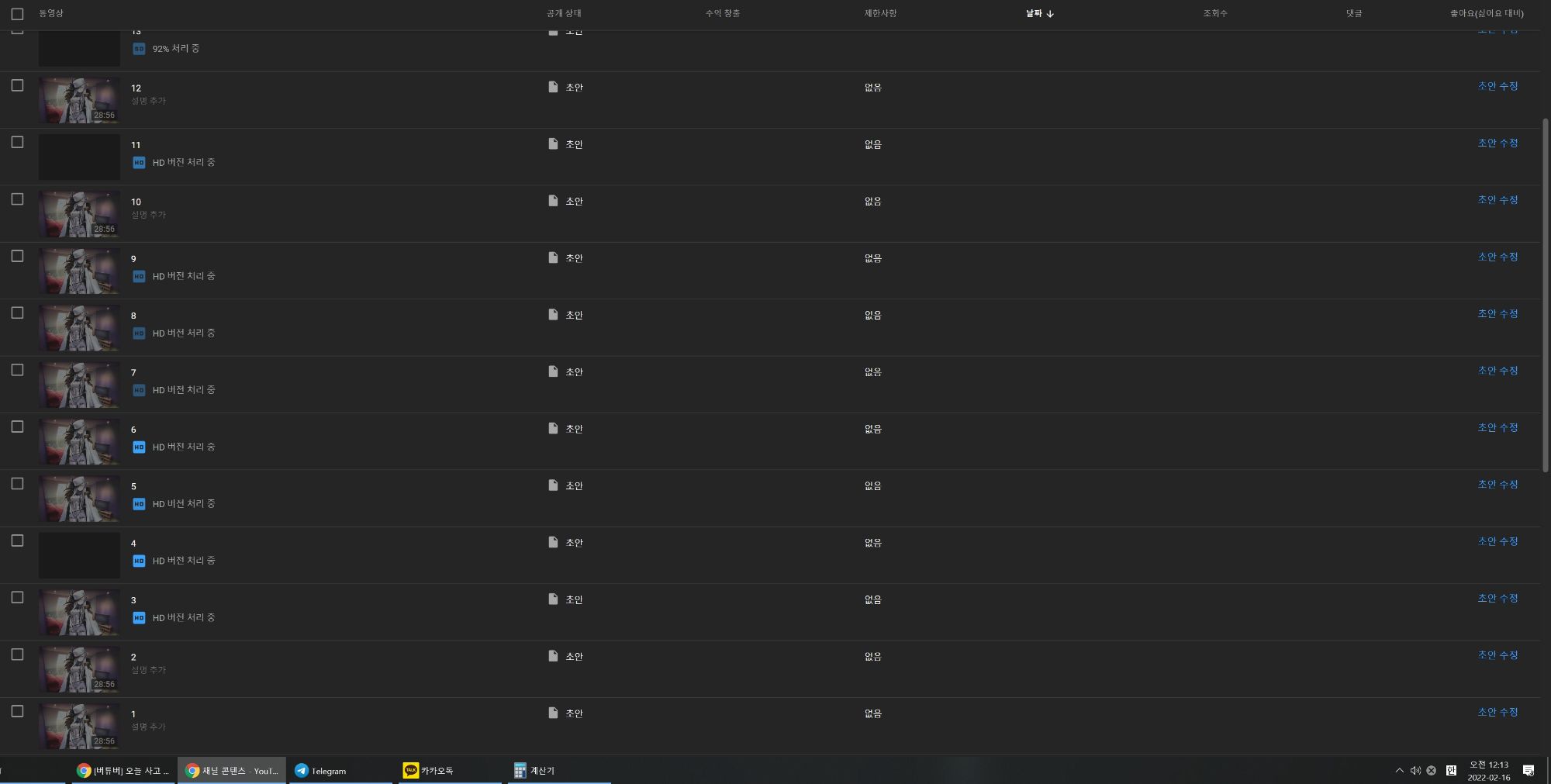This screenshot has width=1551, height=784.
Task: Check the box for video 11
Action: [x=17, y=142]
